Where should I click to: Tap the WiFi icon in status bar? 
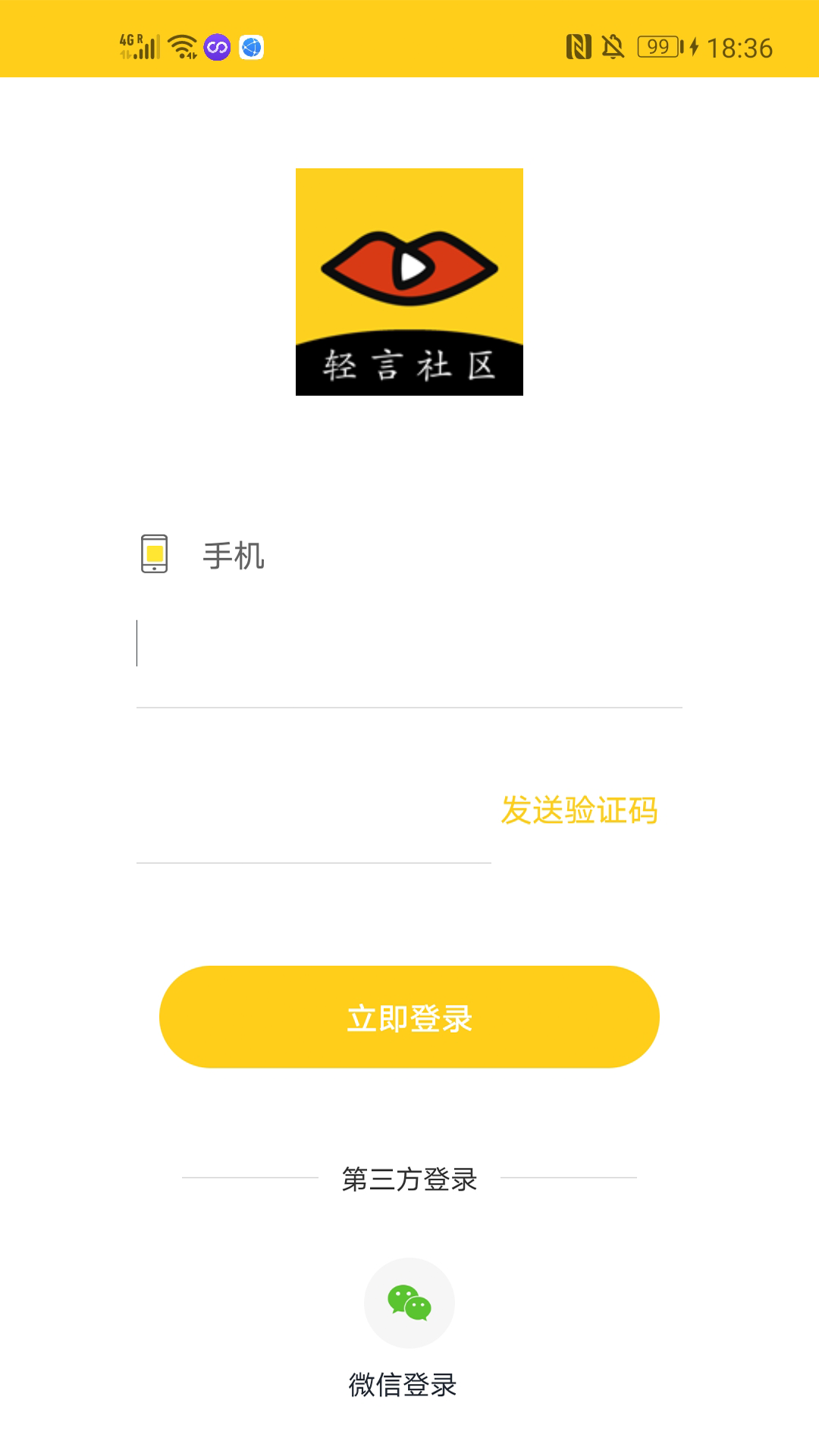point(180,45)
